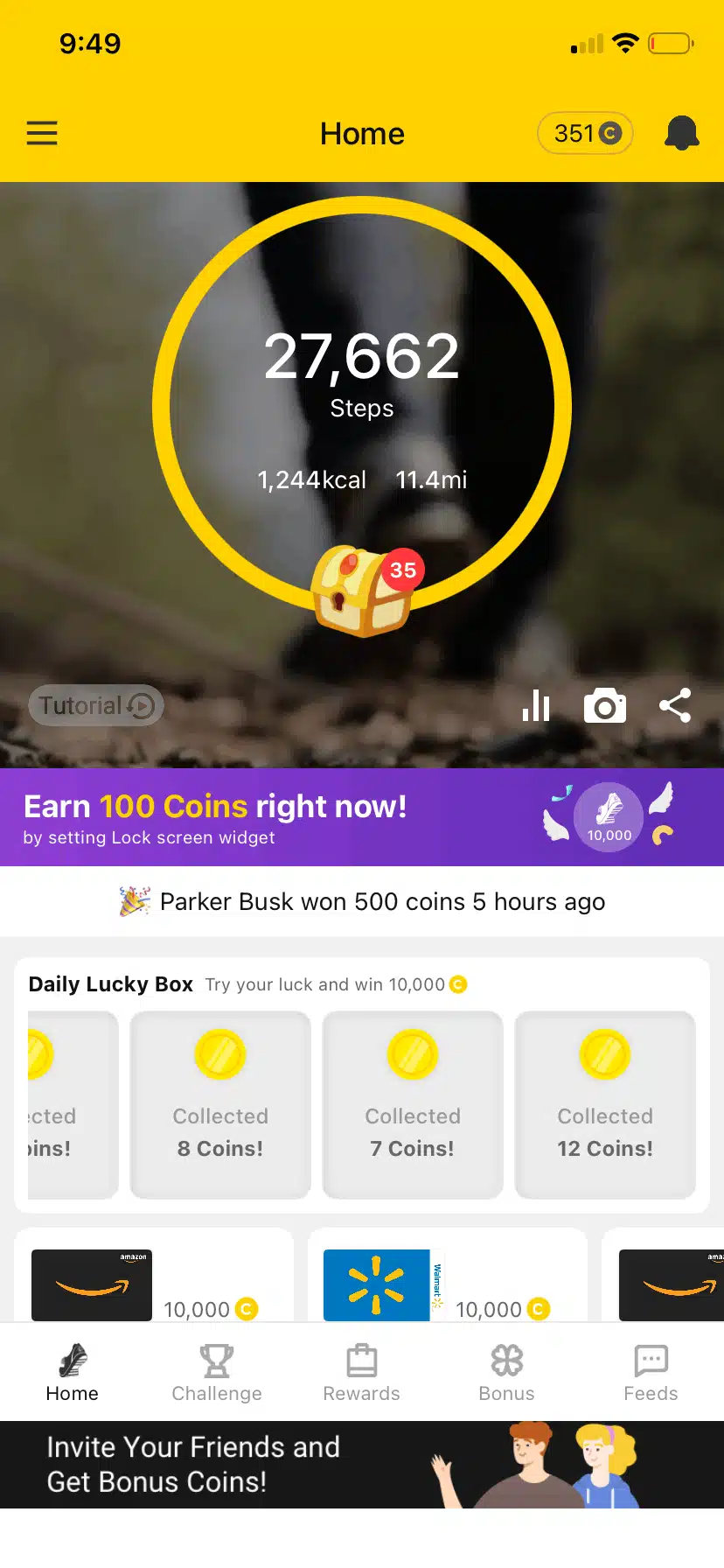
Task: View the 351 coin balance
Action: click(x=585, y=133)
